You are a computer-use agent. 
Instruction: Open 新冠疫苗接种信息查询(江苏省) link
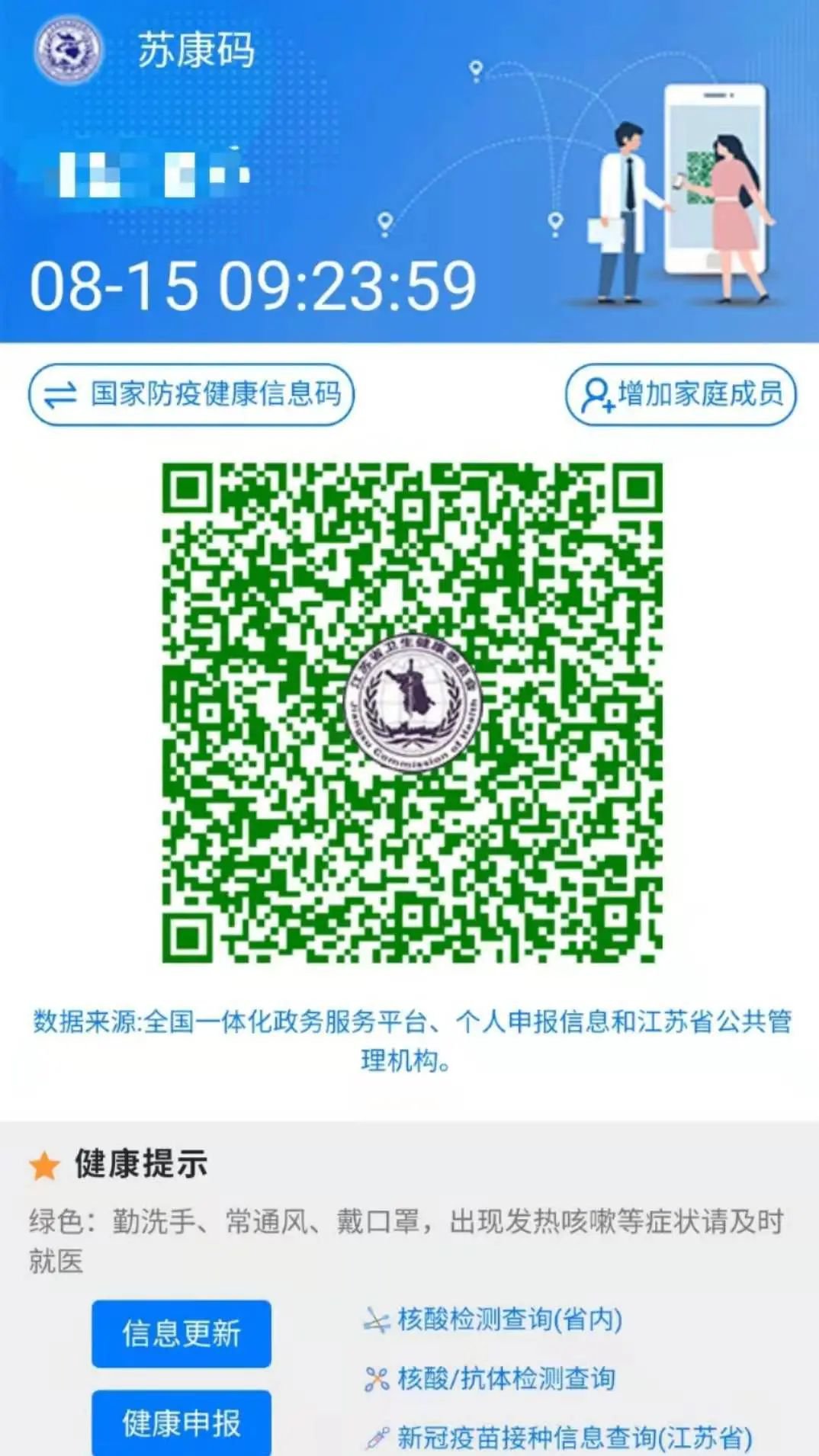pos(573,1438)
